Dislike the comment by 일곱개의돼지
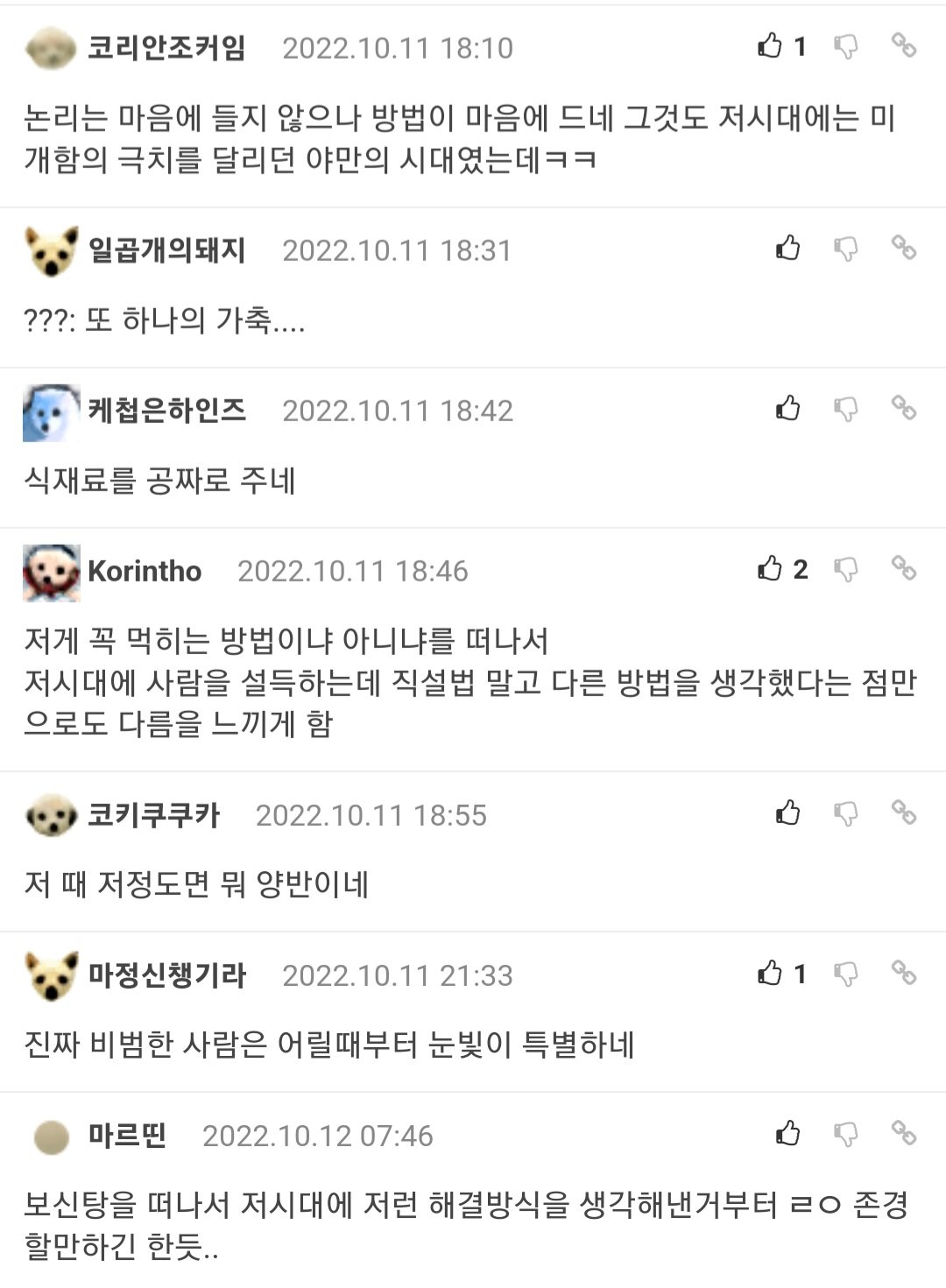 (845, 249)
